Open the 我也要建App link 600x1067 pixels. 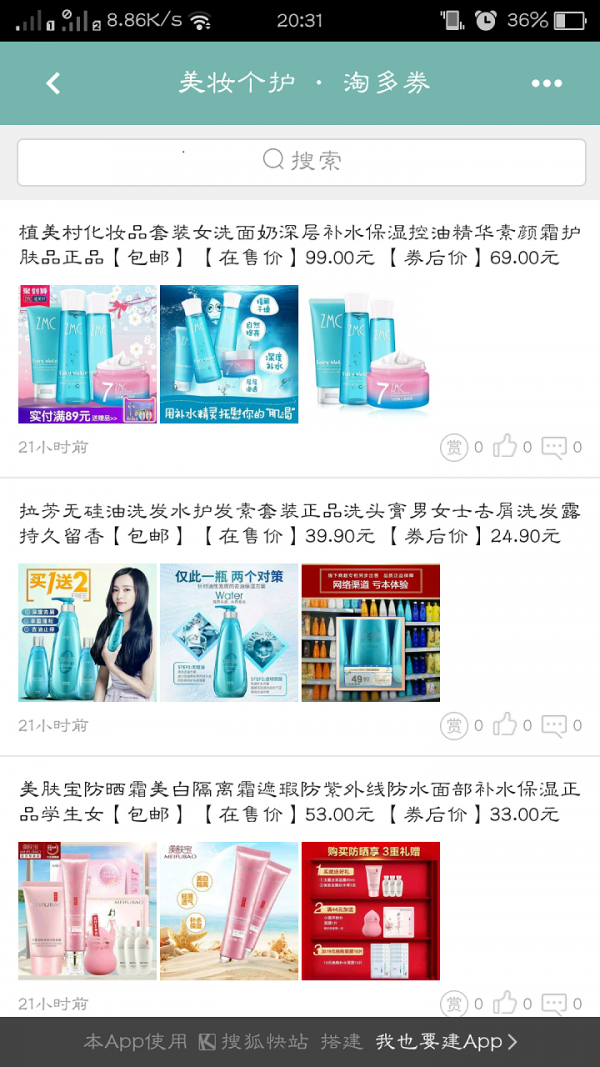(446, 1042)
